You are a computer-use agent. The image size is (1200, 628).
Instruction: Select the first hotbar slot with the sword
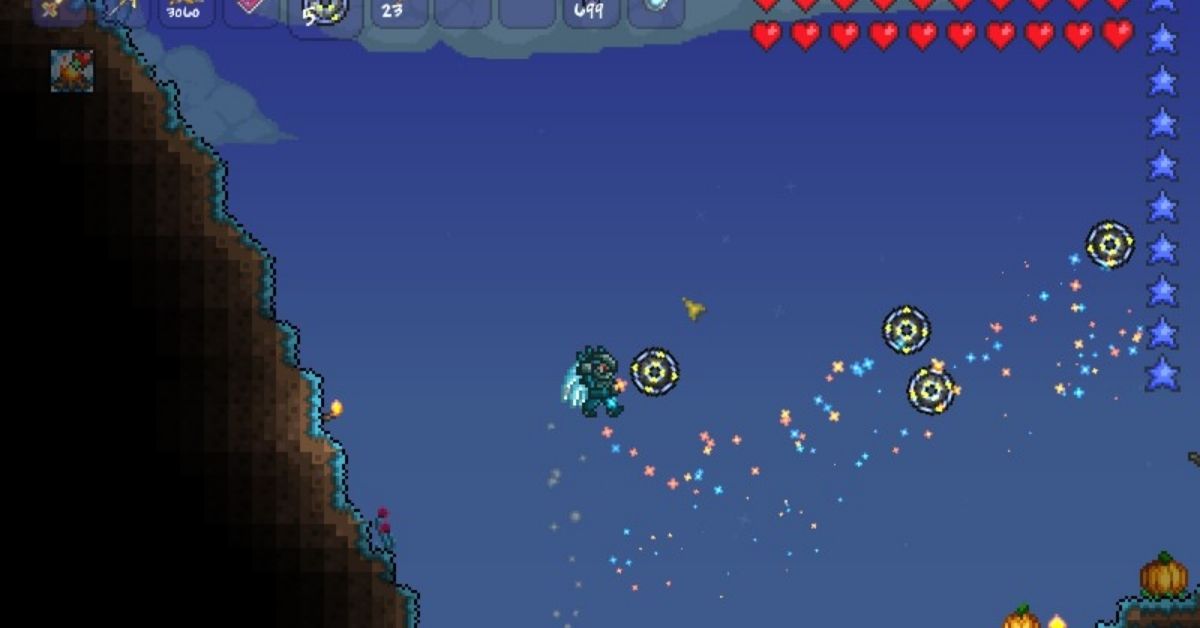tap(58, 10)
